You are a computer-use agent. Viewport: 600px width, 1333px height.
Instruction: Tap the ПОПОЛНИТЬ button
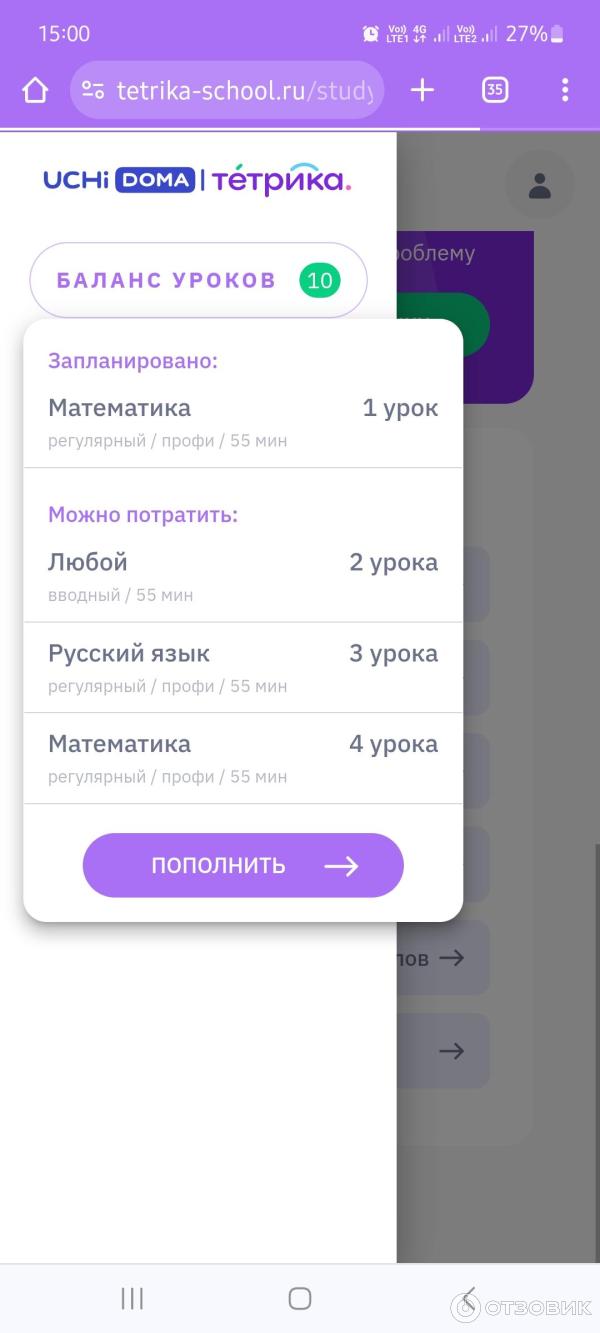click(x=243, y=865)
